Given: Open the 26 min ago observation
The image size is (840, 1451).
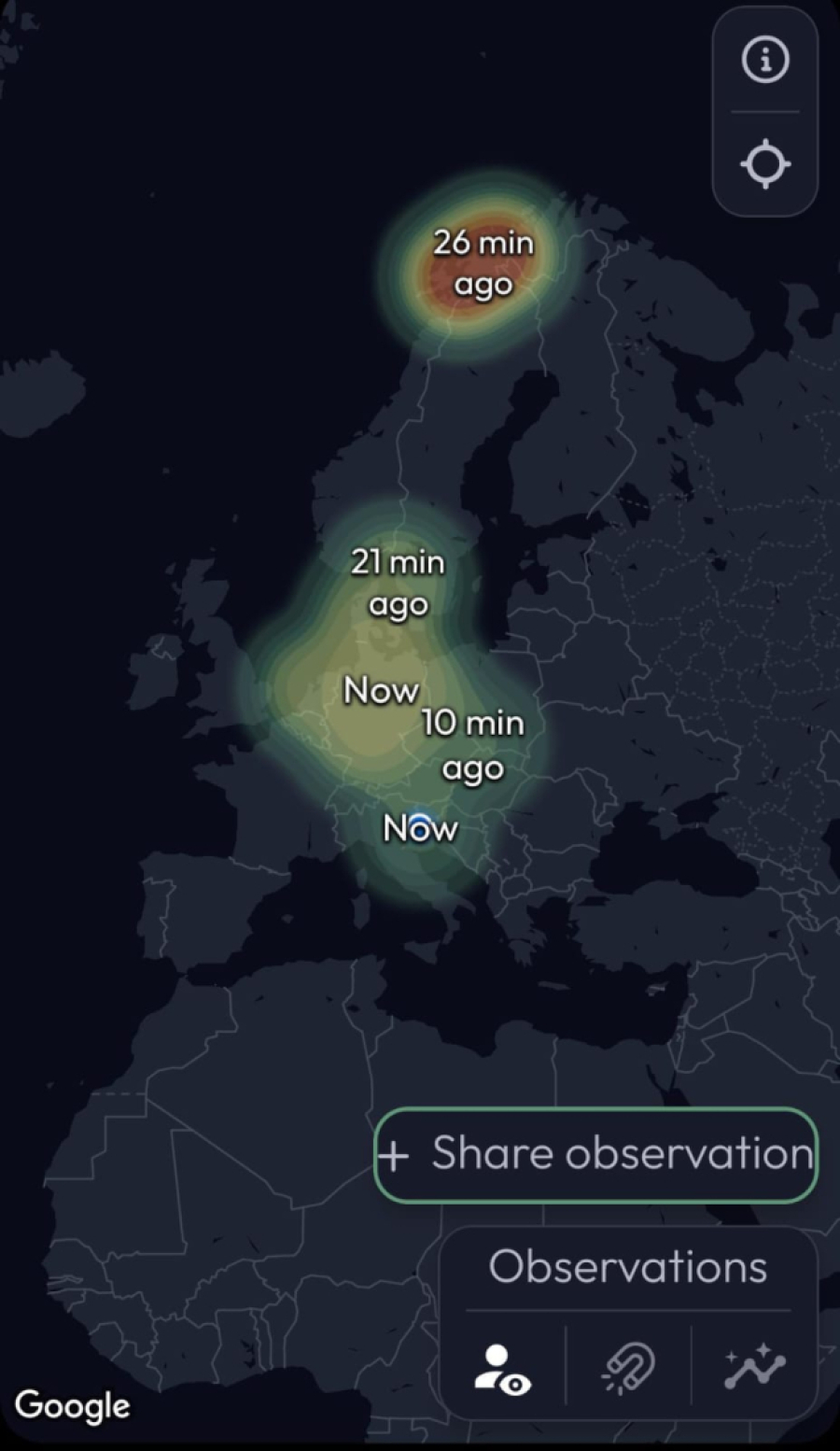Looking at the screenshot, I should pos(483,263).
